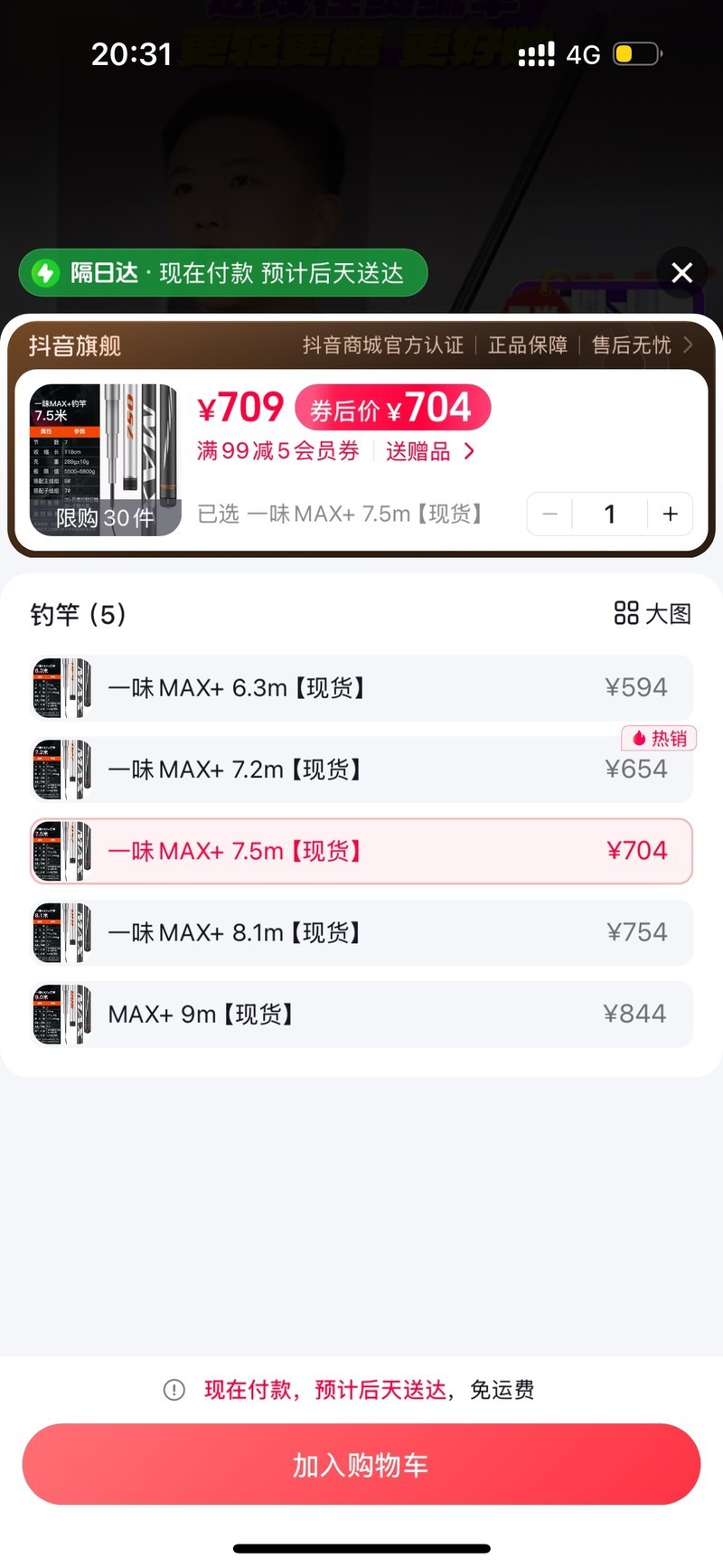The height and width of the screenshot is (1568, 723).
Task: Switch to 大图 large image view
Action: click(x=653, y=614)
